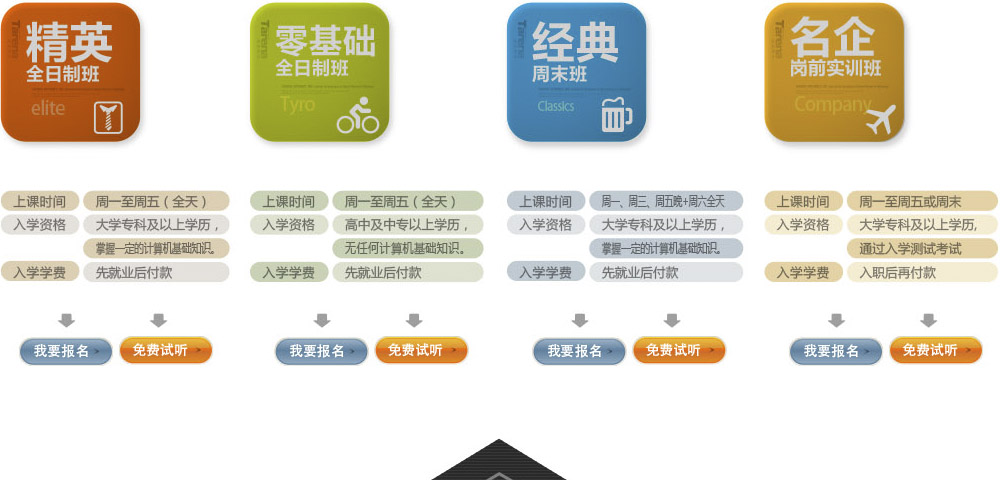Open the 名企 Company course tile
1000x480 pixels.
pyautogui.click(x=834, y=72)
